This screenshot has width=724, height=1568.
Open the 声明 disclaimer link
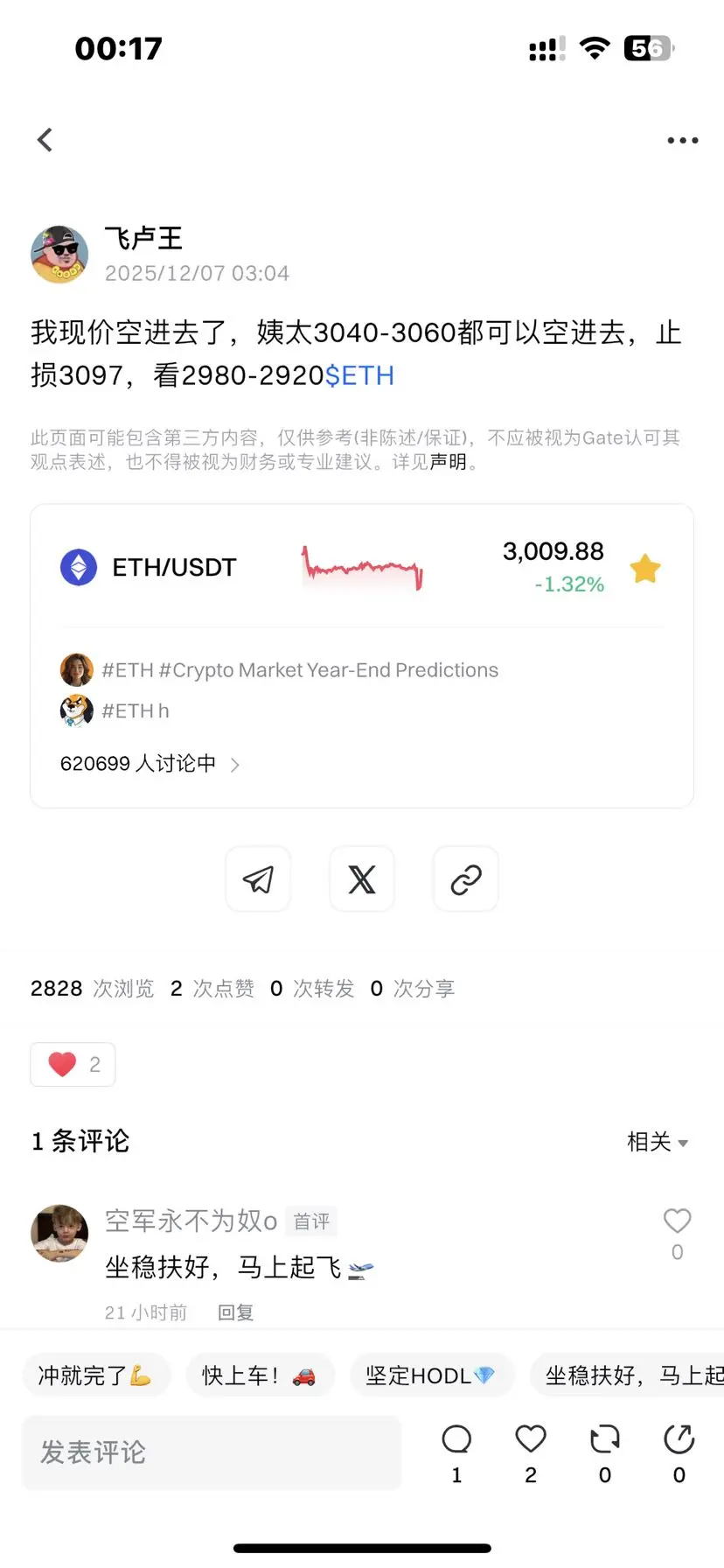pos(448,462)
